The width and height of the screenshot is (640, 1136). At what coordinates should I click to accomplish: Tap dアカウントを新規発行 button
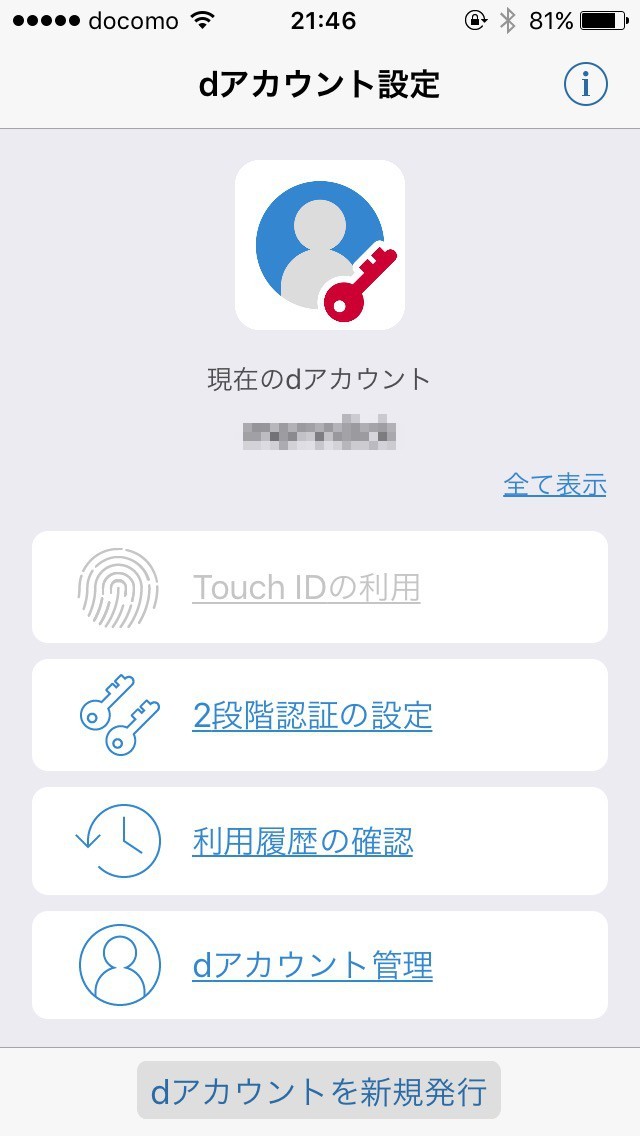click(319, 1090)
